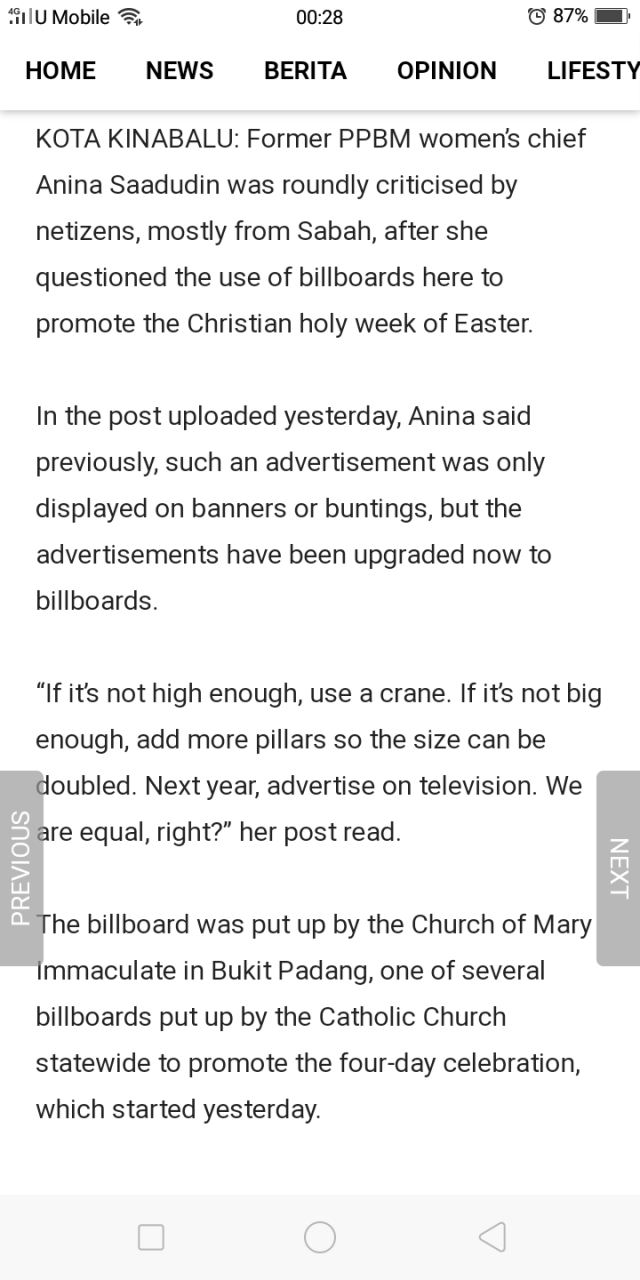The width and height of the screenshot is (640, 1280).
Task: Open the HOME section
Action: pyautogui.click(x=60, y=70)
